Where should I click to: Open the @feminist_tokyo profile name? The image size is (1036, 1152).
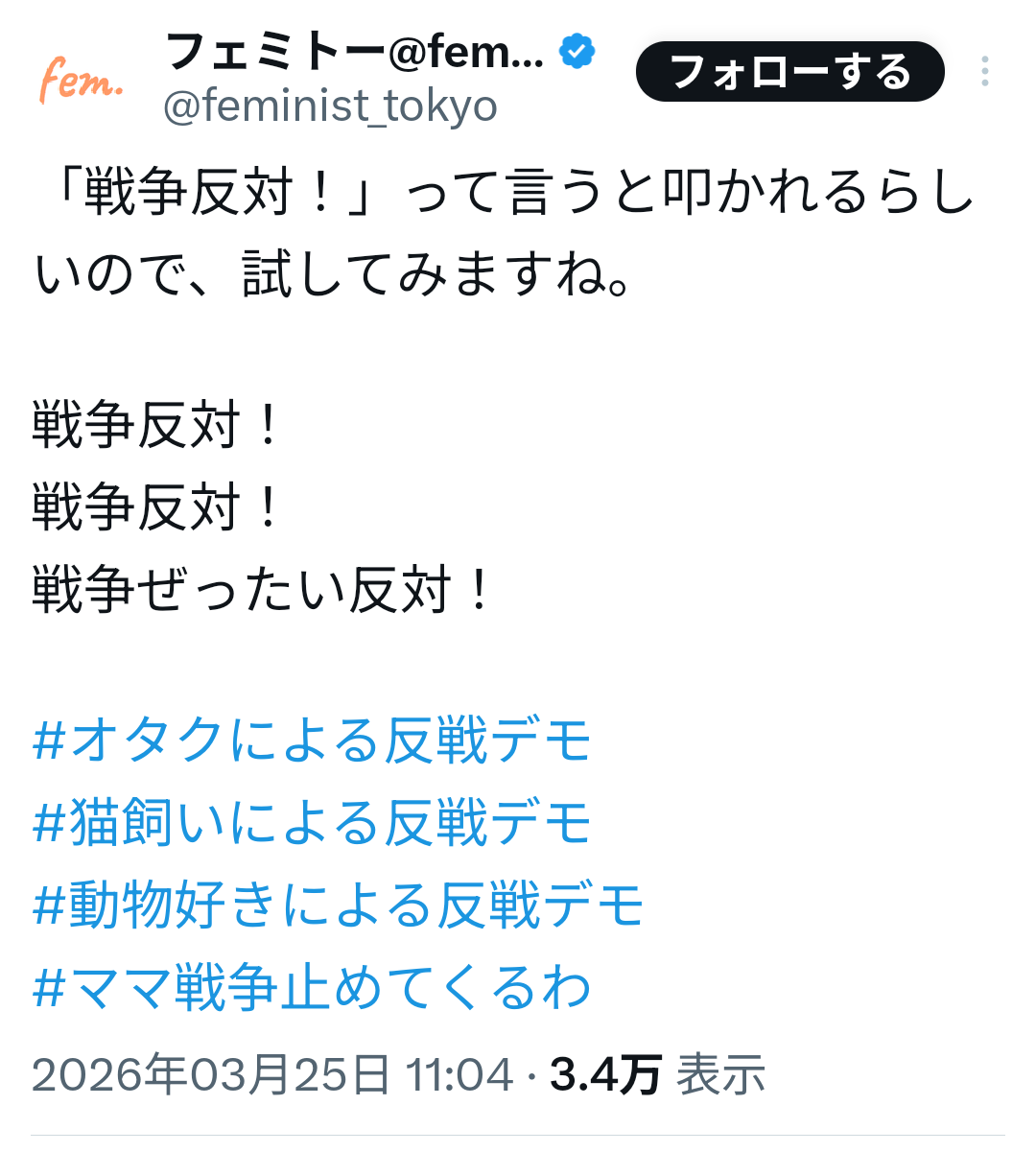(x=330, y=106)
